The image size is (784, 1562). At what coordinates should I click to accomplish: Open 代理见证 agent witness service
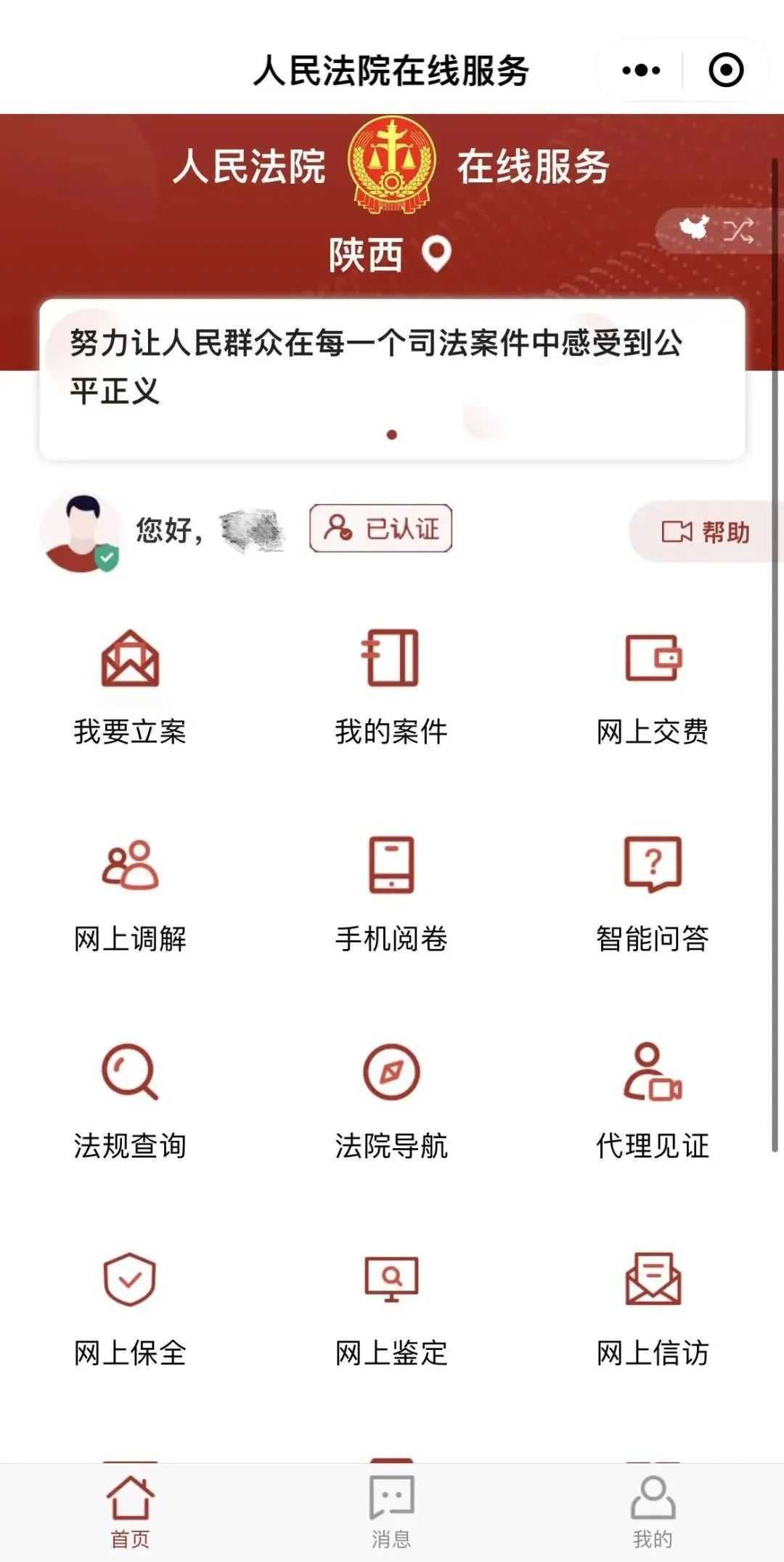click(x=652, y=1097)
